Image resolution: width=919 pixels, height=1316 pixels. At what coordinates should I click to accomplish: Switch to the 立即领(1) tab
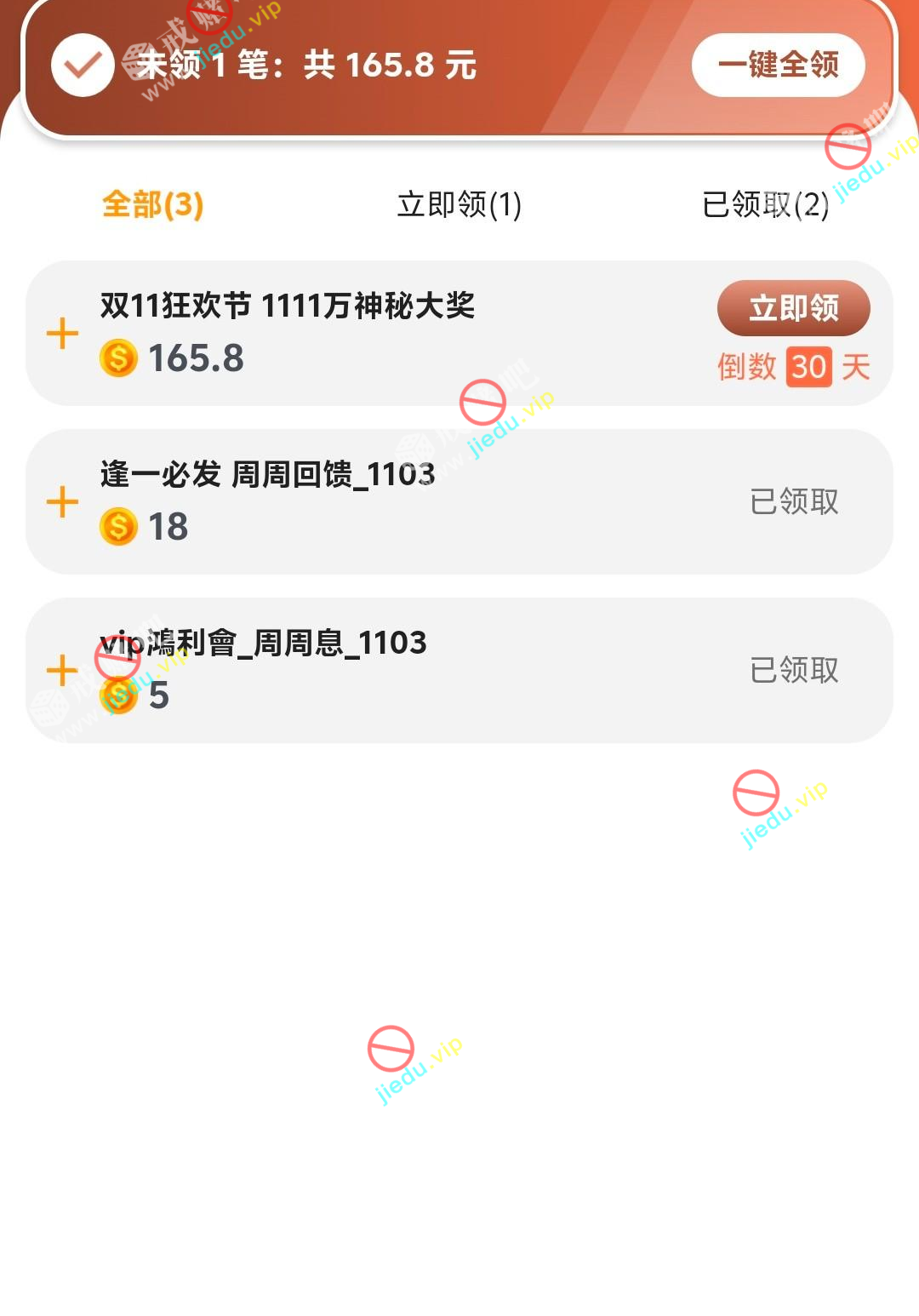pyautogui.click(x=459, y=205)
